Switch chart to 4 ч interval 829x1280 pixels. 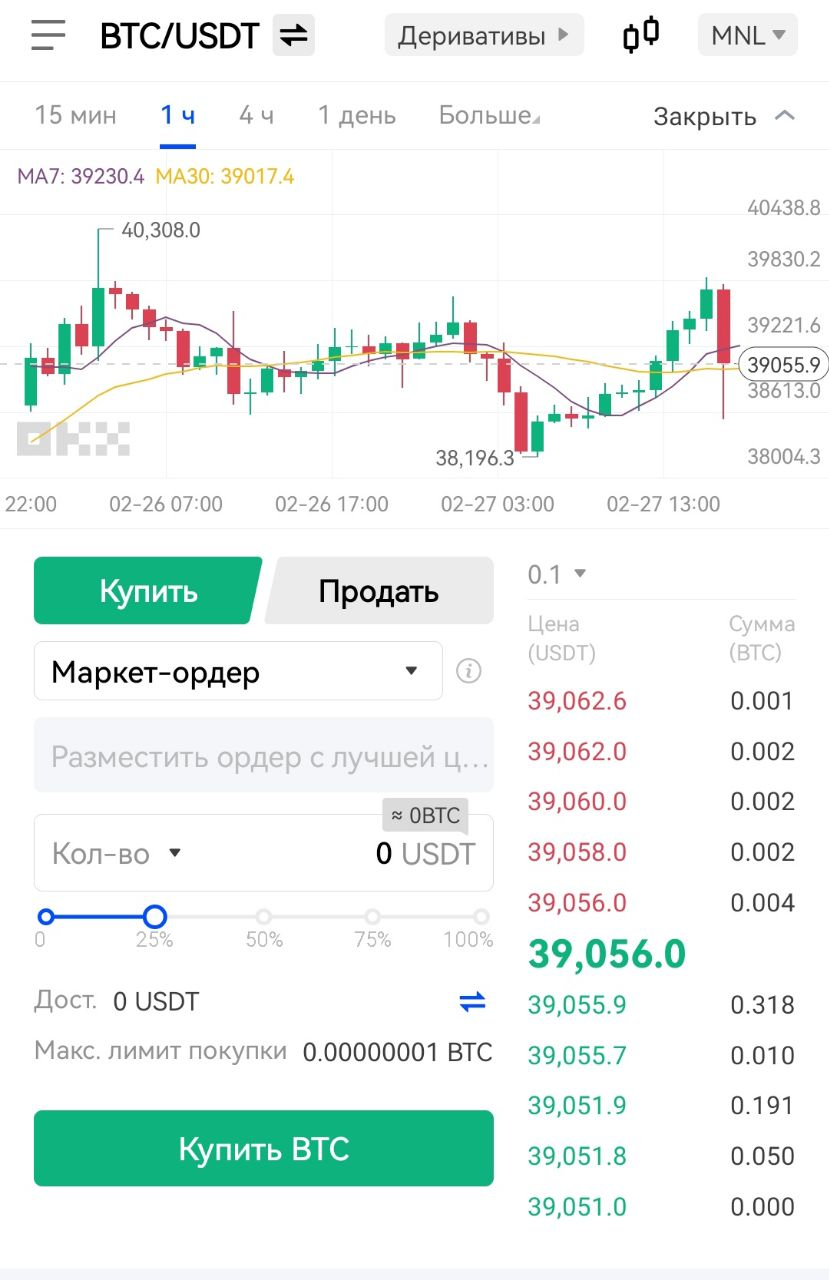pyautogui.click(x=256, y=116)
